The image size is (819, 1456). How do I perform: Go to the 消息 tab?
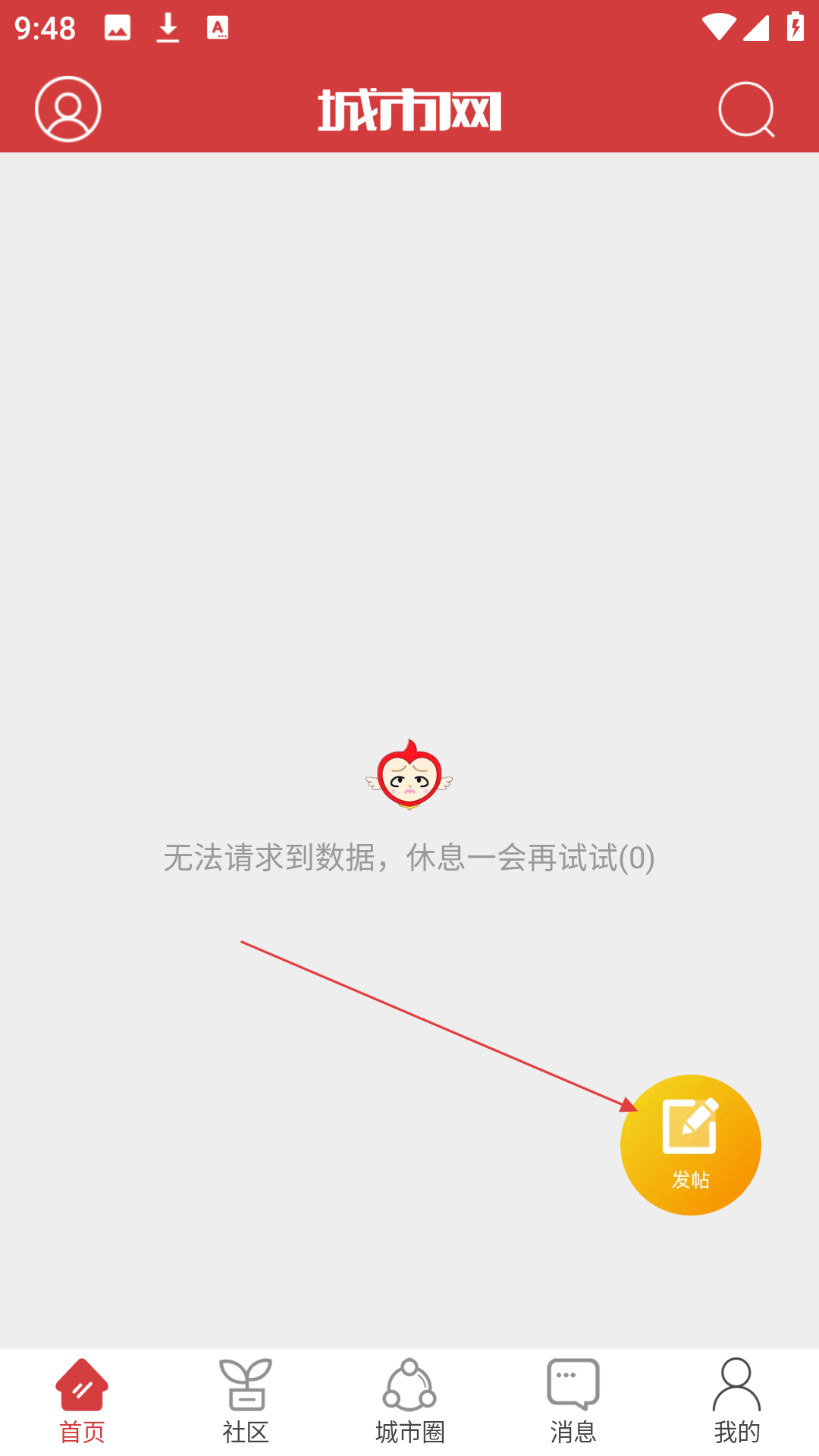point(573,1401)
